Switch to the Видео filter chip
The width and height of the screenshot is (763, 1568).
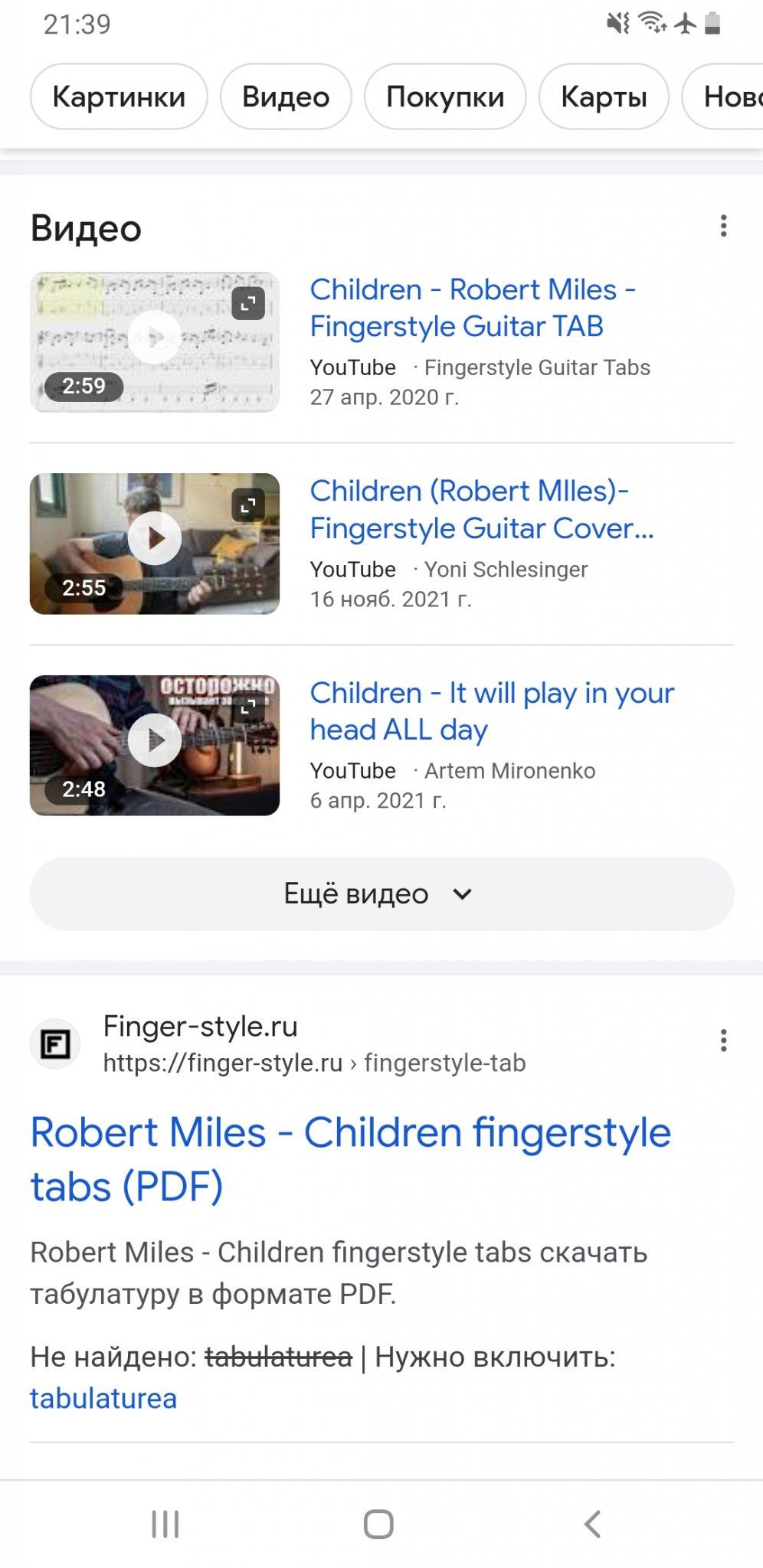286,97
